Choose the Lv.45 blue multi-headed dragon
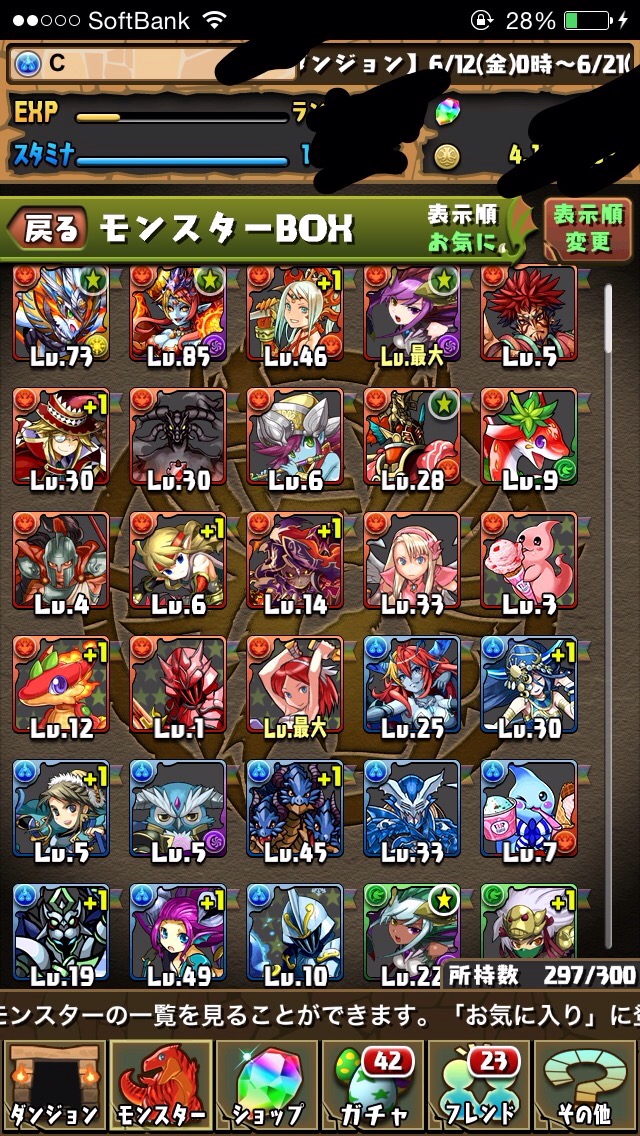This screenshot has width=640, height=1136. pos(294,809)
